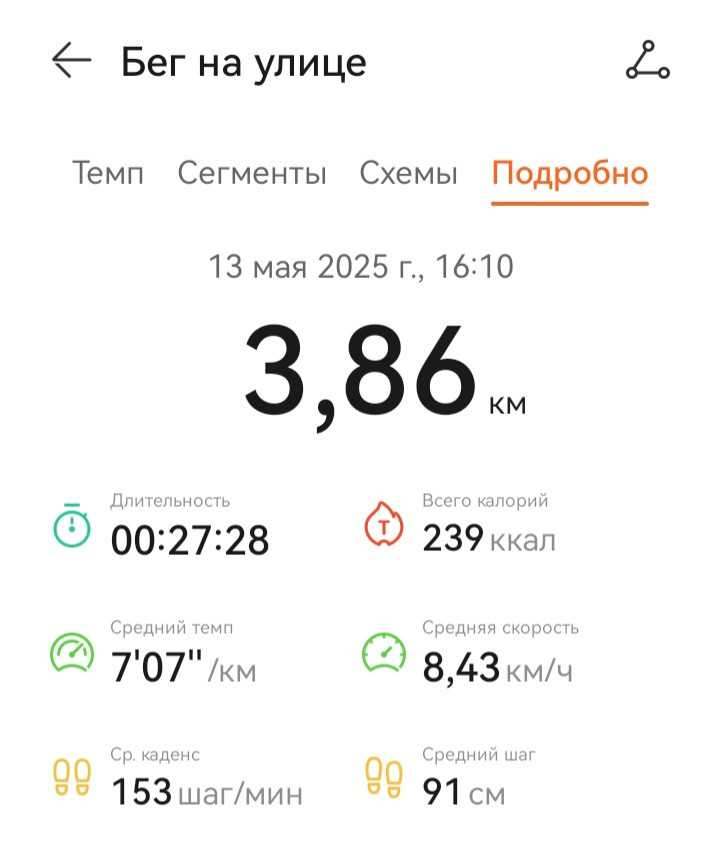Go back using the arrow icon

pyautogui.click(x=71, y=60)
